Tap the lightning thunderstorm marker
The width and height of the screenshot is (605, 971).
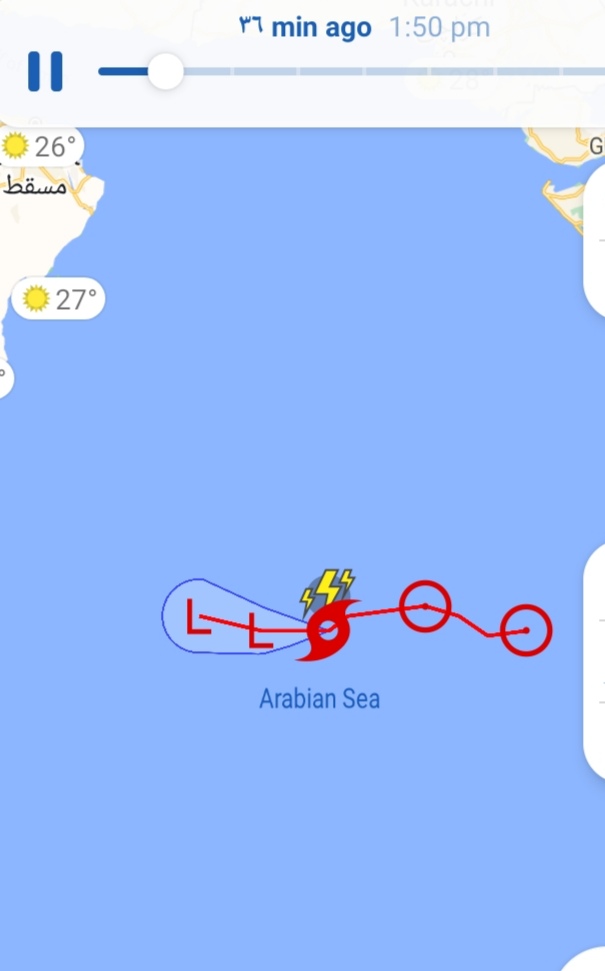click(327, 589)
